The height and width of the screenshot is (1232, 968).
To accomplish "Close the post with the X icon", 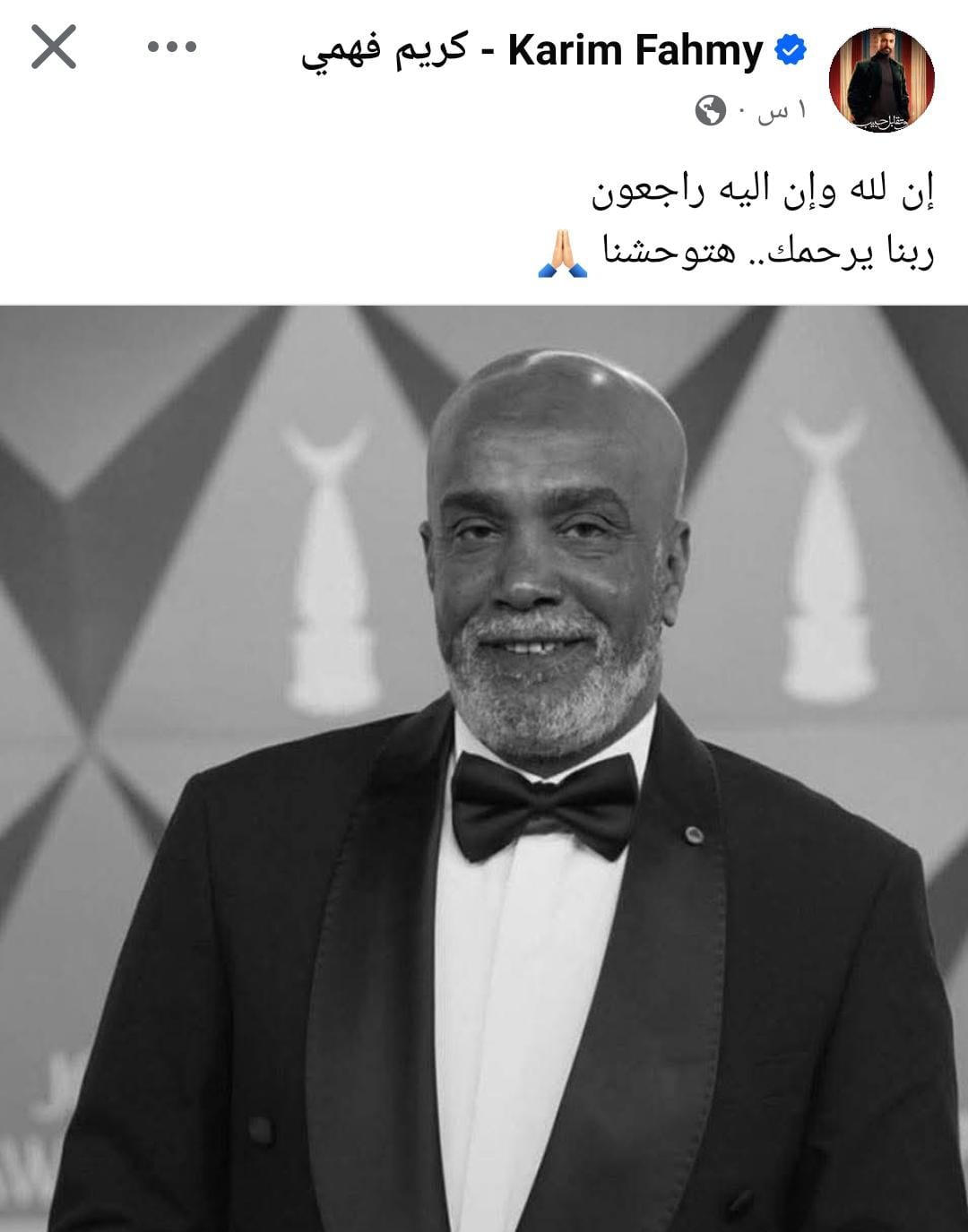I will [x=54, y=47].
